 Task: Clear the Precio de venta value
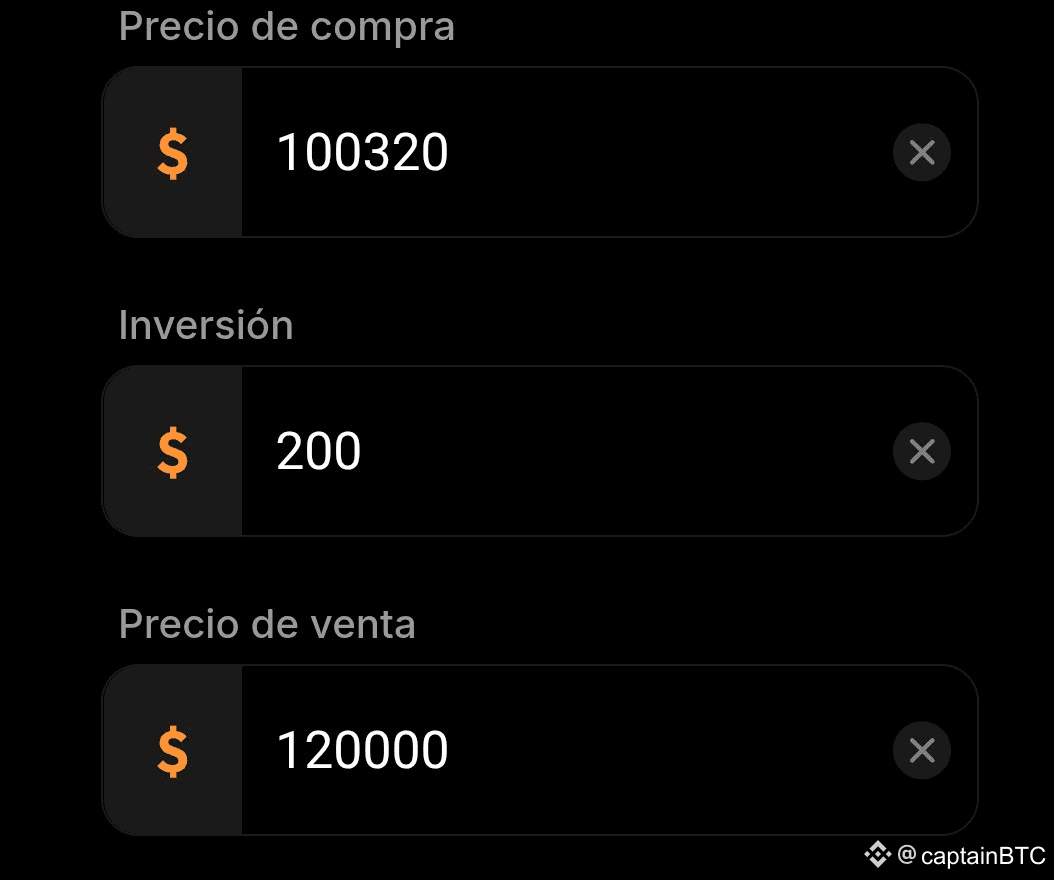coord(921,751)
